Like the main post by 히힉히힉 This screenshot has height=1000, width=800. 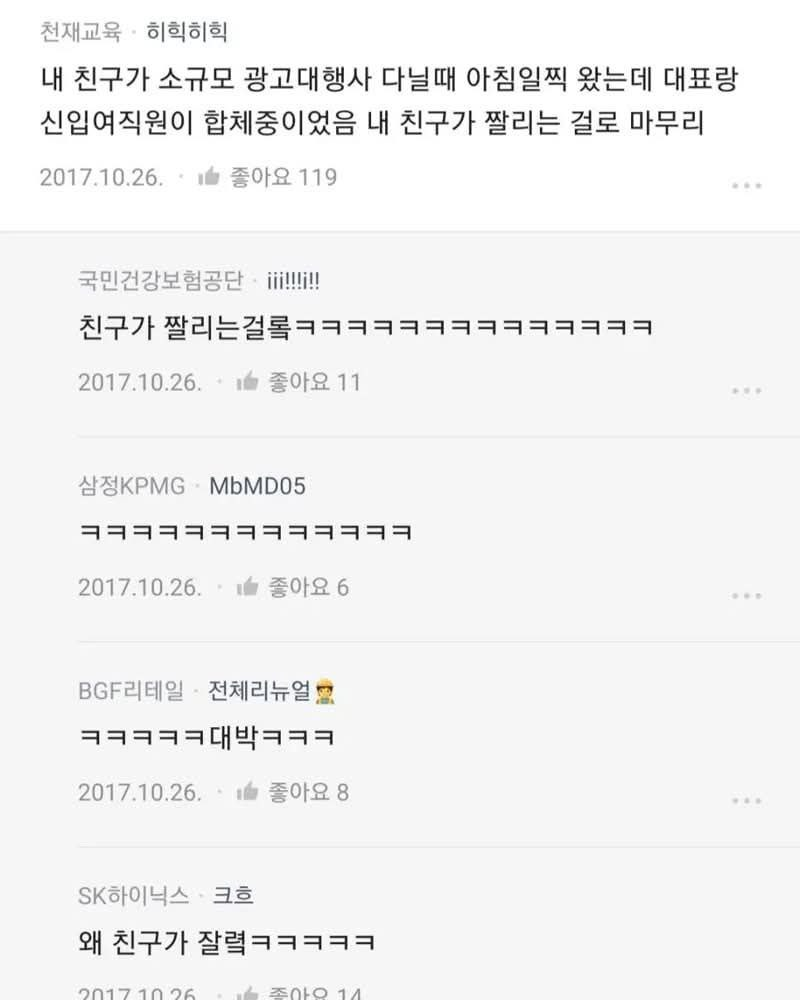click(209, 177)
